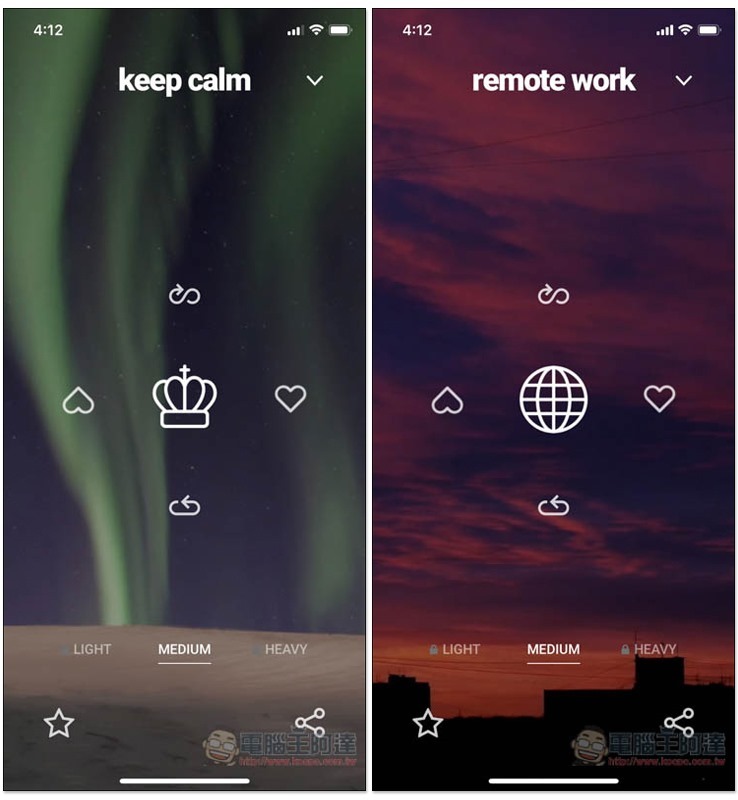Image resolution: width=738 pixels, height=800 pixels.
Task: Tap the crown icon on keep calm screen
Action: [x=184, y=397]
